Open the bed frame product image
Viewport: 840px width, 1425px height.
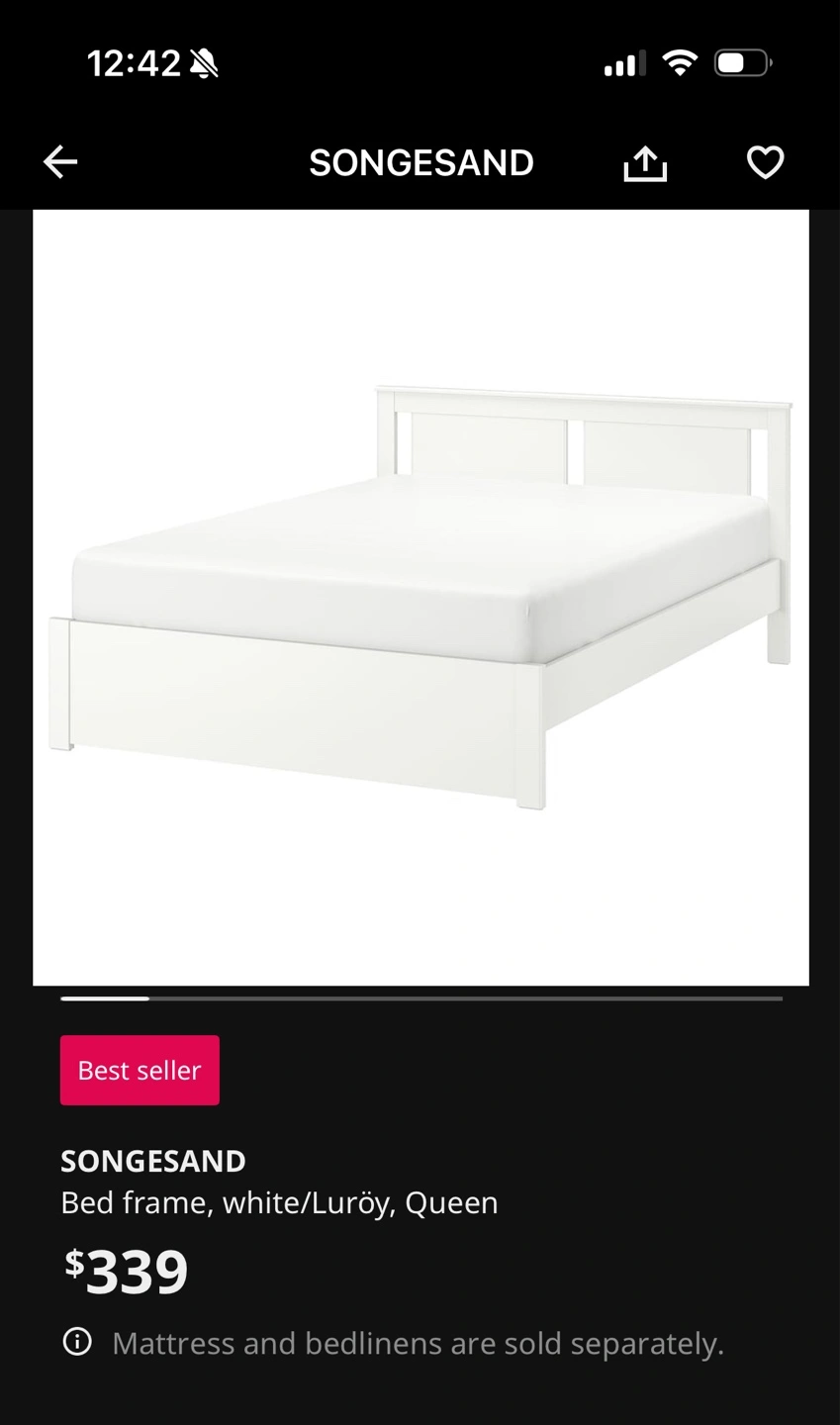click(420, 598)
